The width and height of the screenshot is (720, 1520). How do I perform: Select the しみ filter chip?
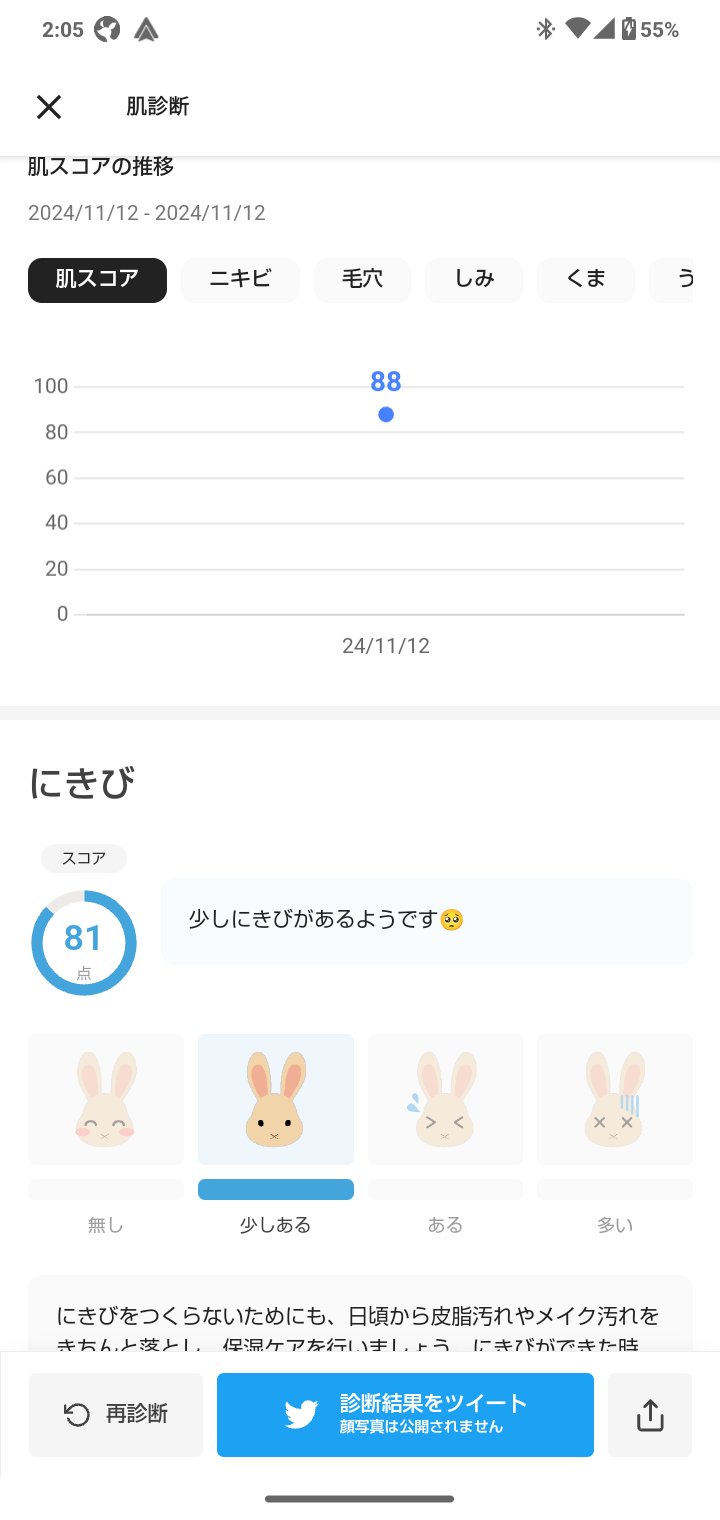pyautogui.click(x=473, y=280)
